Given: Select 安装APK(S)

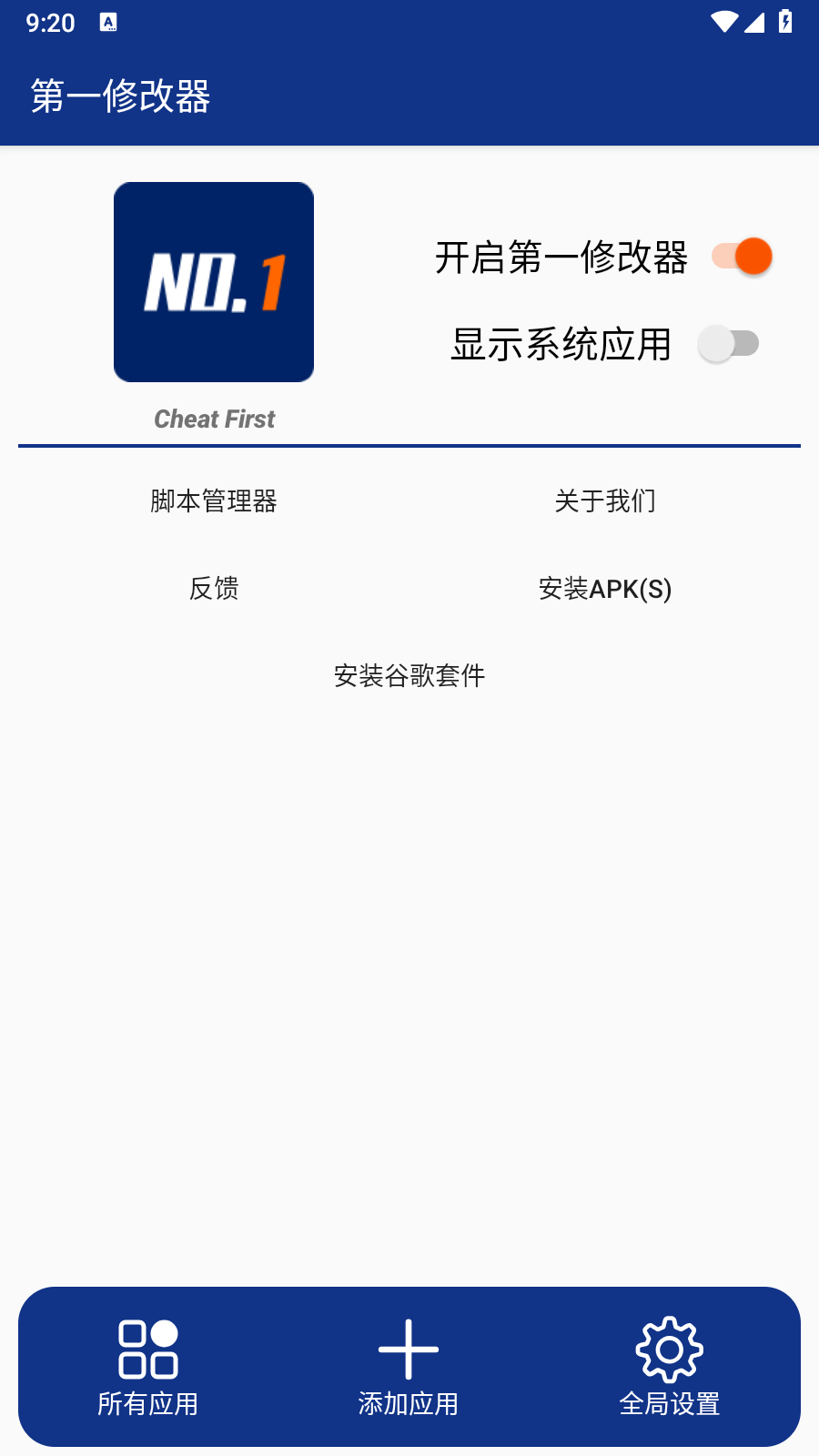Looking at the screenshot, I should point(605,589).
